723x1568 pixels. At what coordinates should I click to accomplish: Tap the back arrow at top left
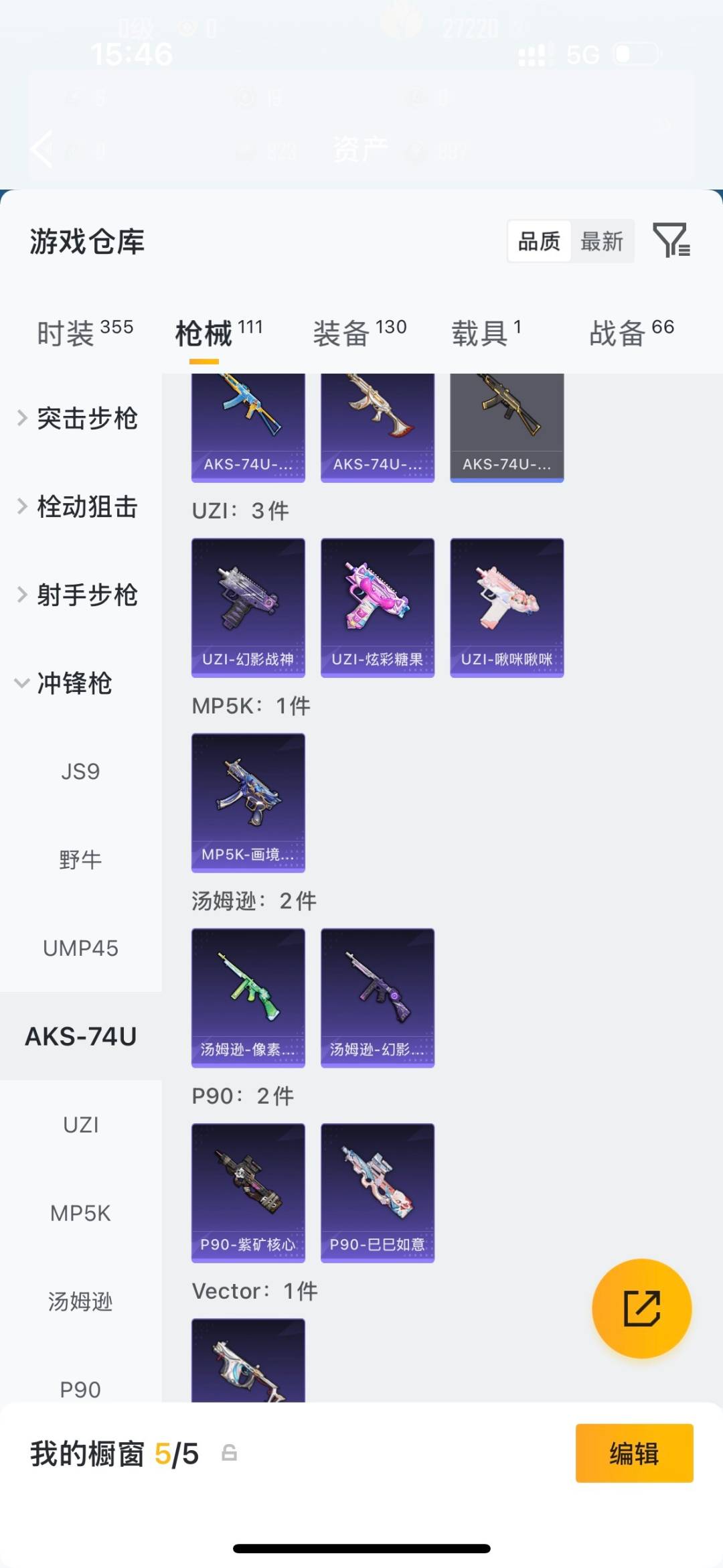coord(42,149)
